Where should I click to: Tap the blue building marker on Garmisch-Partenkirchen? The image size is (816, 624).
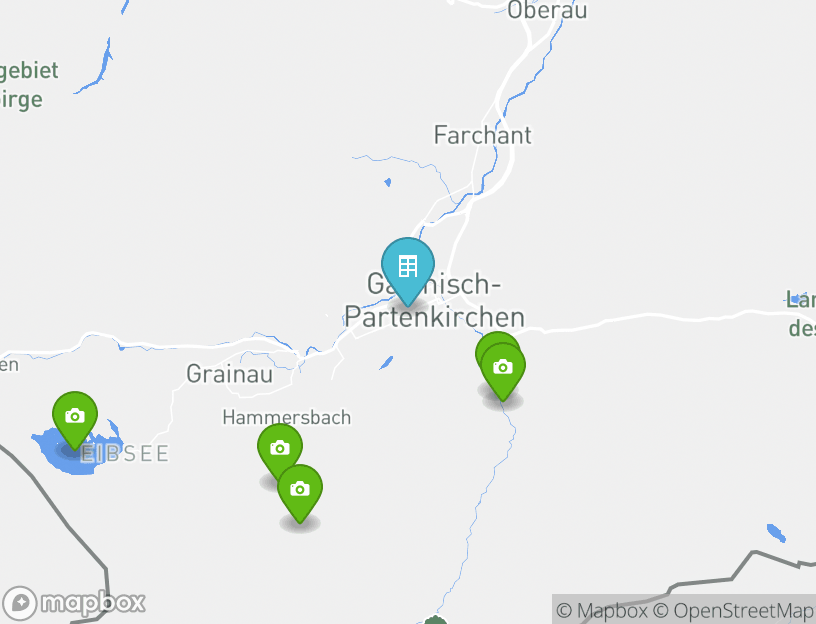pos(407,268)
